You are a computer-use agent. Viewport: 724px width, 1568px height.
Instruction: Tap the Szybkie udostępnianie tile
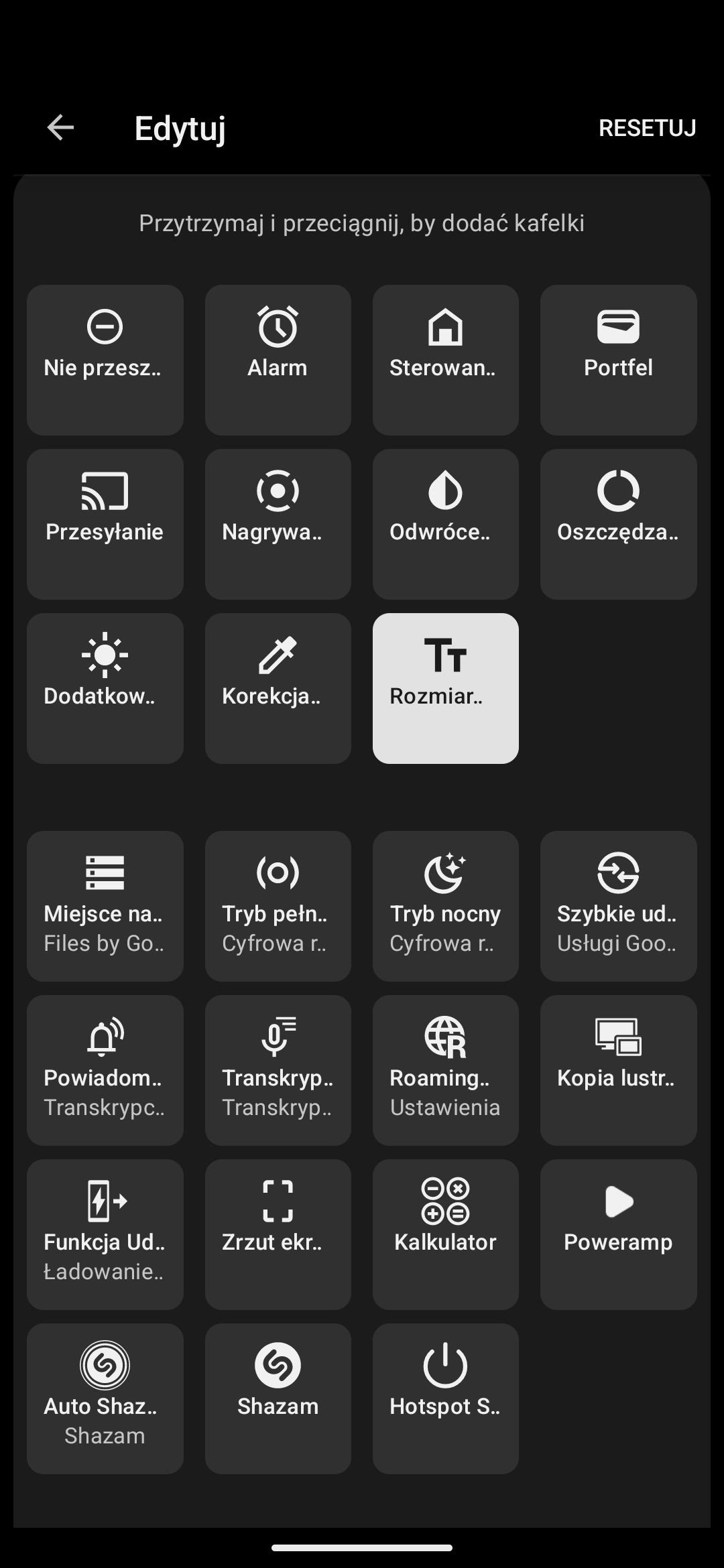click(619, 906)
